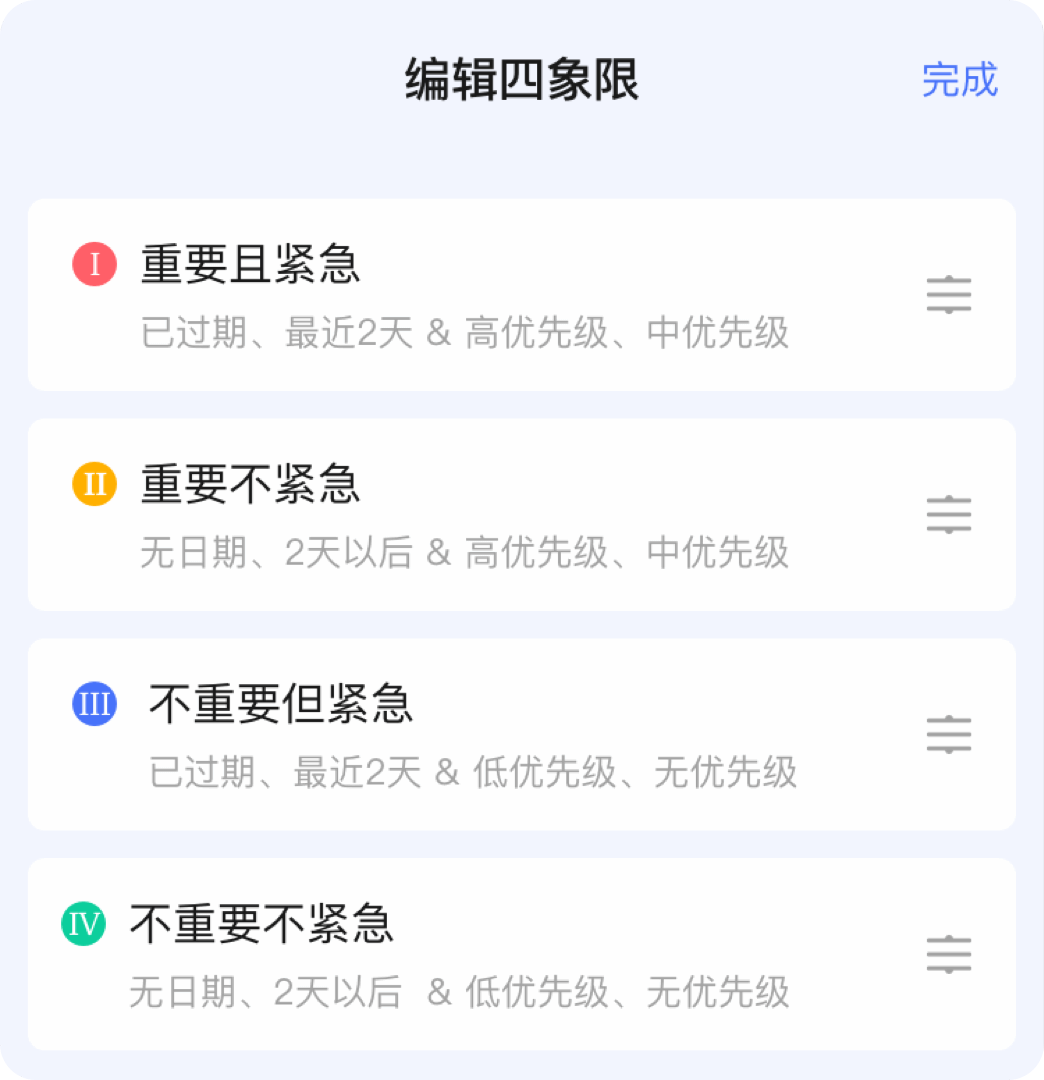Click the 重要不紧急 title text

pos(250,485)
